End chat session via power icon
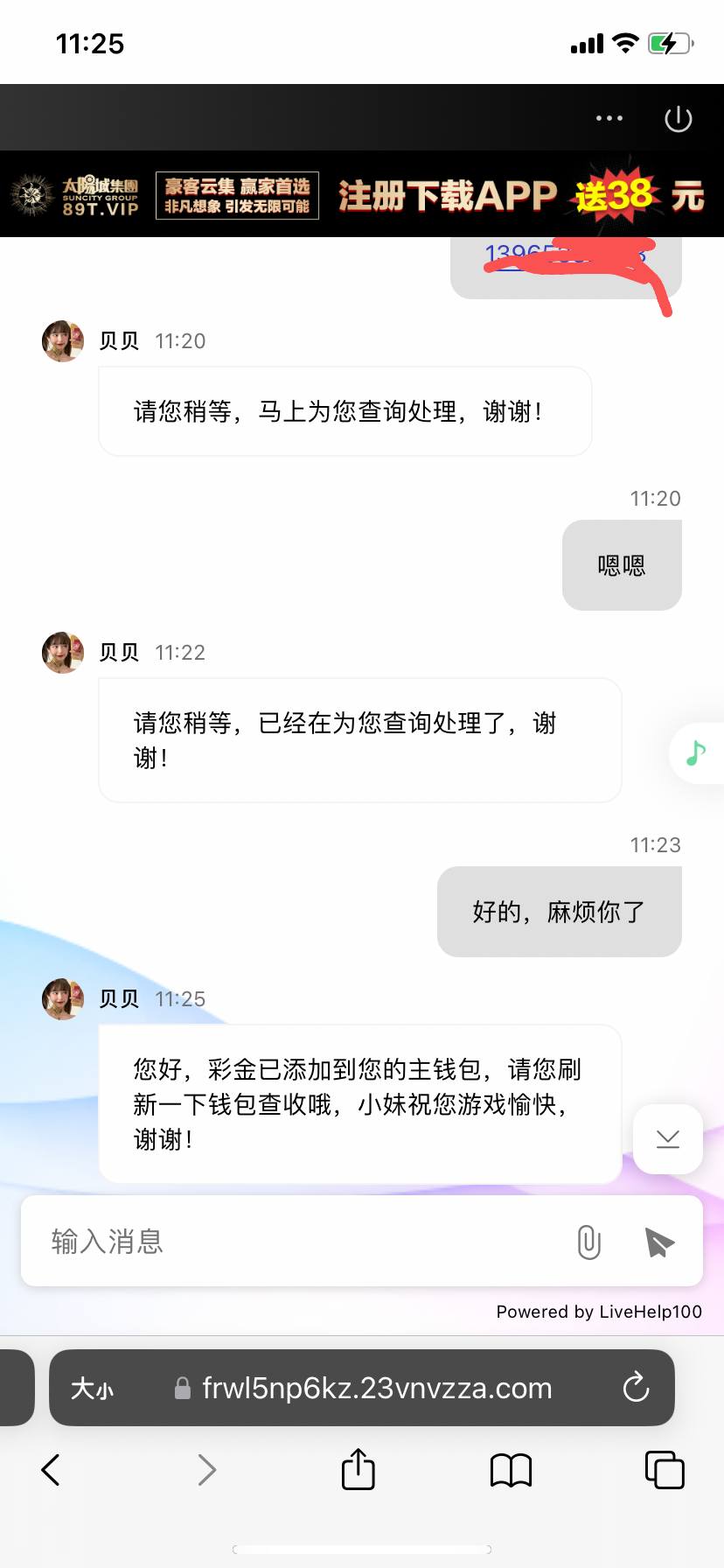724x1568 pixels. coord(678,119)
